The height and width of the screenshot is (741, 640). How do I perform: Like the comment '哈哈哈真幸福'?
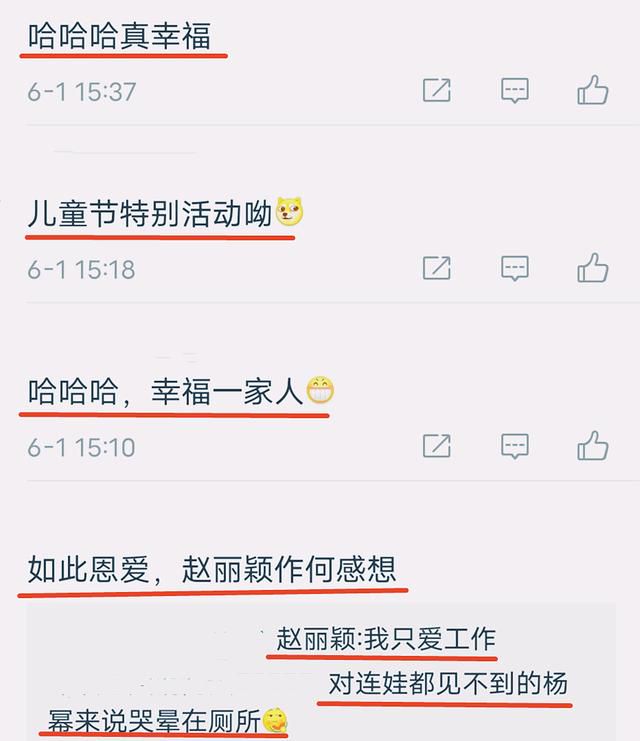click(593, 91)
